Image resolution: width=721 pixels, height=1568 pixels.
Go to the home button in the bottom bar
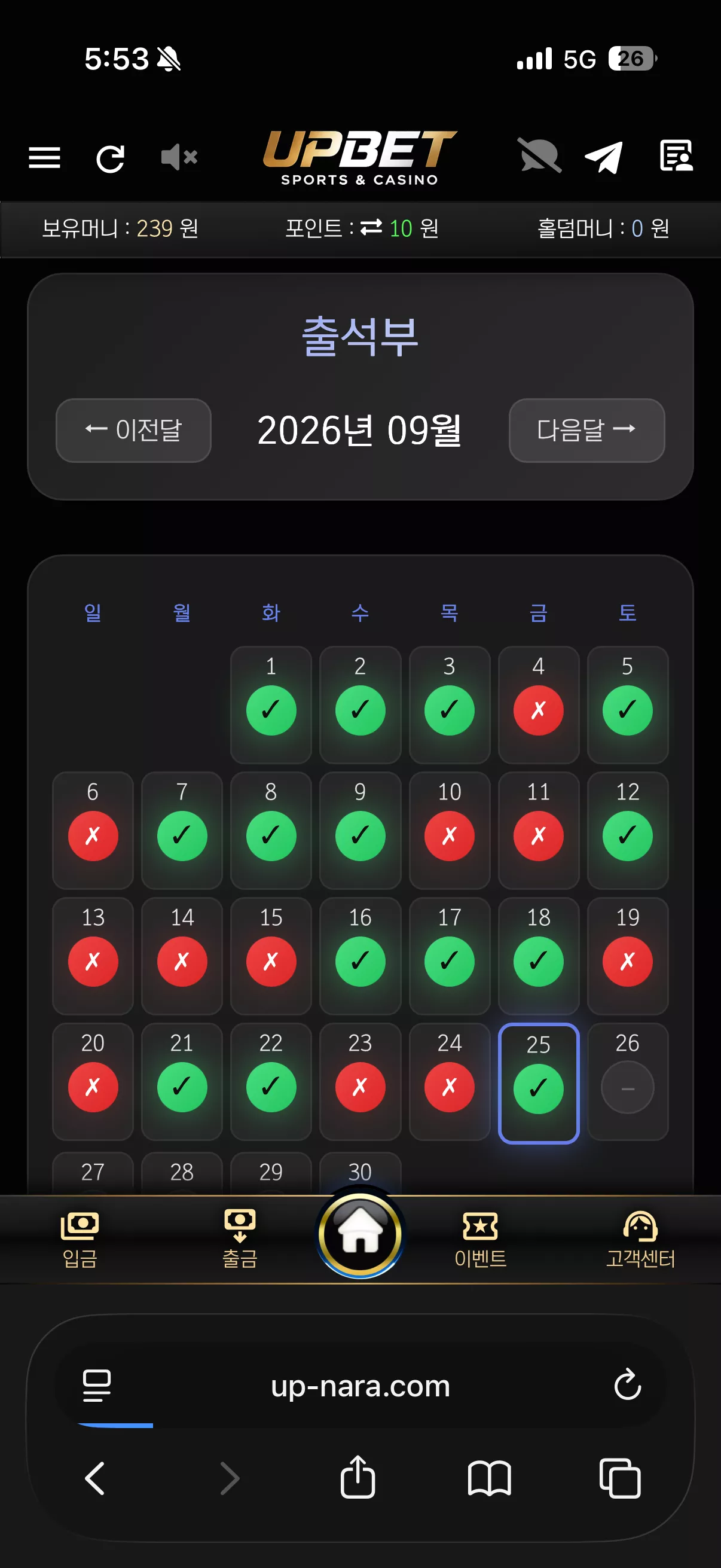coord(360,1234)
